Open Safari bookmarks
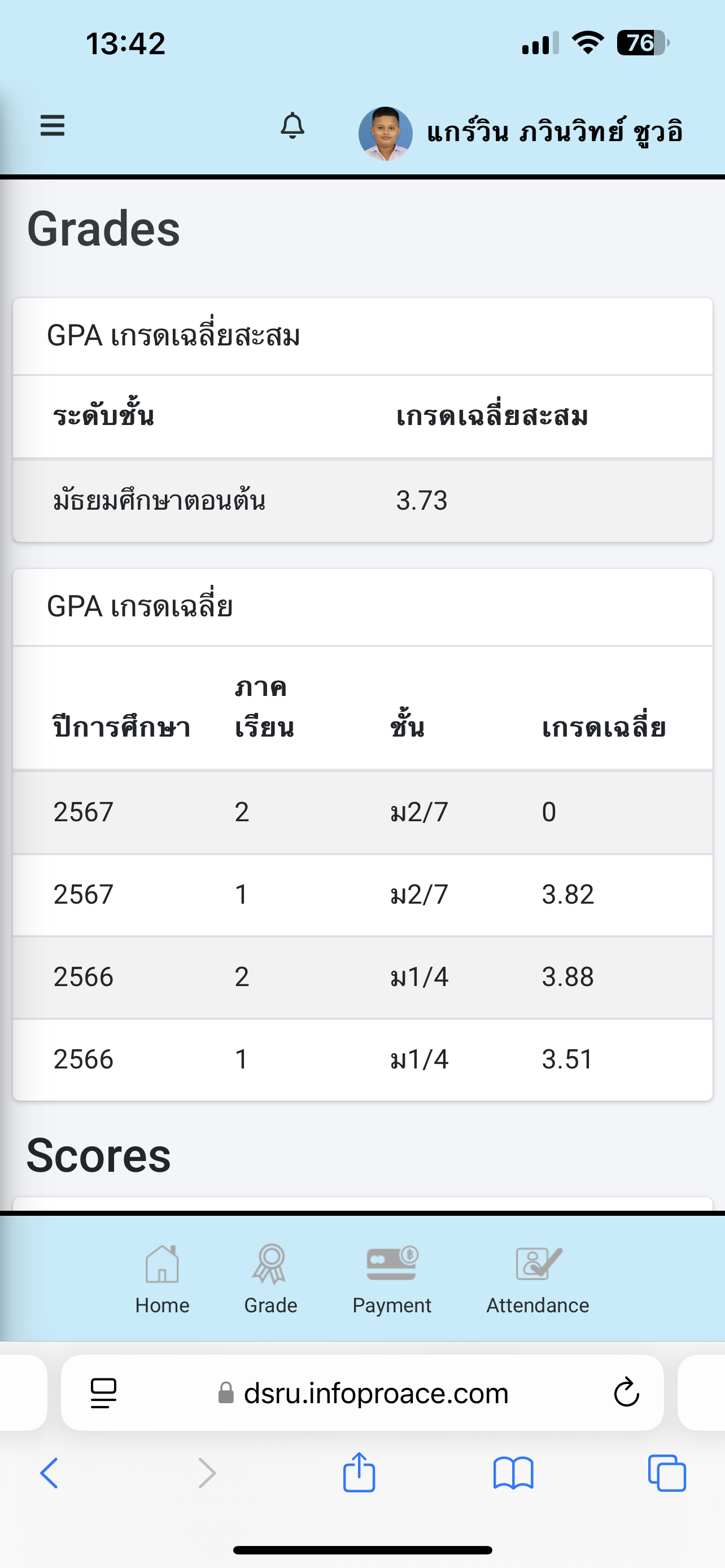The image size is (725, 1568). [513, 1473]
